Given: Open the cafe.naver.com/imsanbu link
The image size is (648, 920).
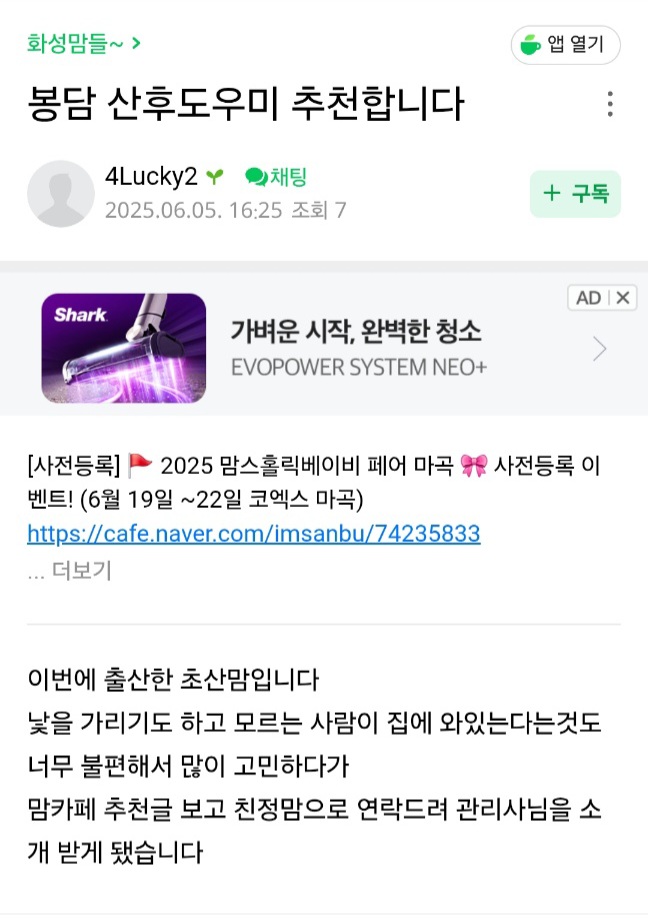Looking at the screenshot, I should coord(254,534).
